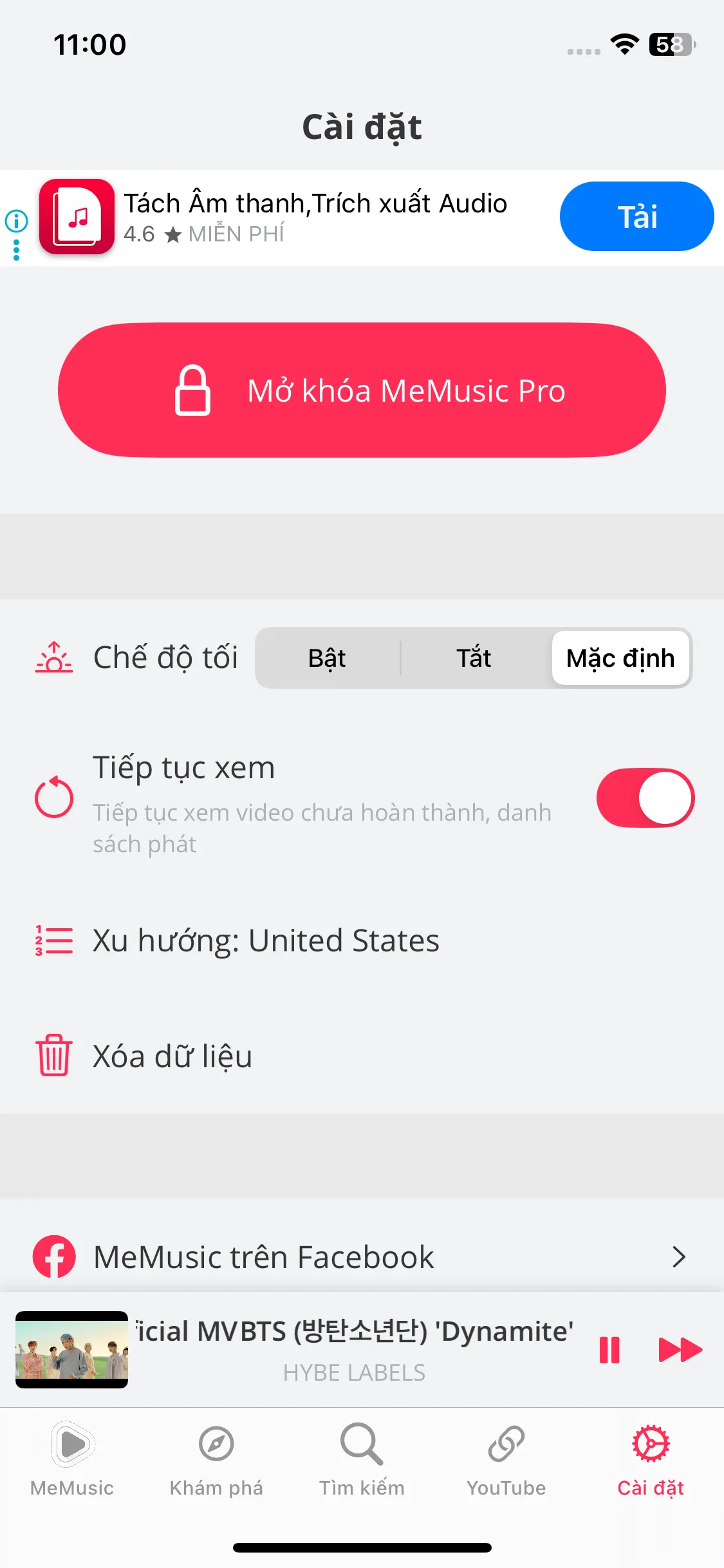The image size is (724, 1568).
Task: Tap the Facebook icon next to MeMusic
Action: [x=54, y=1256]
